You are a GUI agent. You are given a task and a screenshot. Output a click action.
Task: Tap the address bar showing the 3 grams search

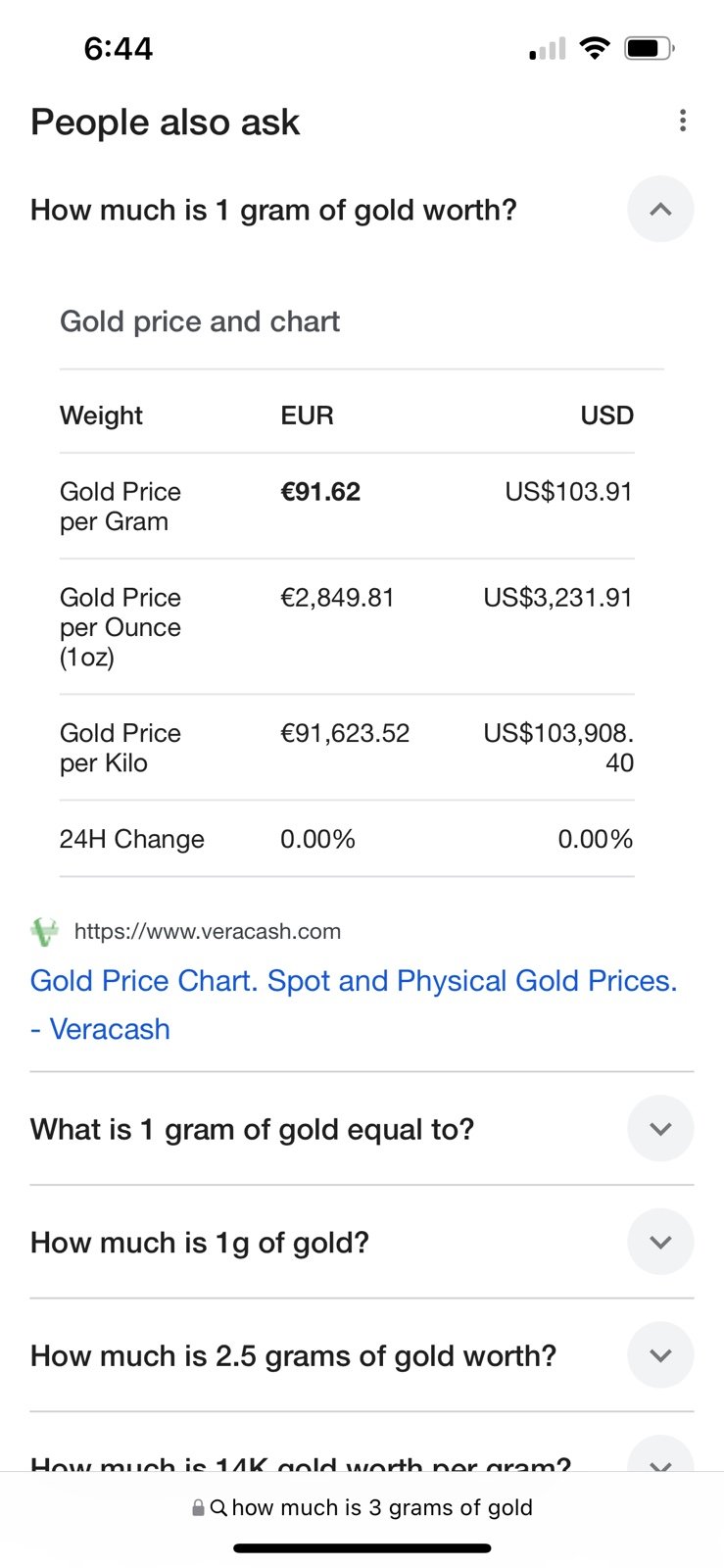pyautogui.click(x=362, y=1507)
